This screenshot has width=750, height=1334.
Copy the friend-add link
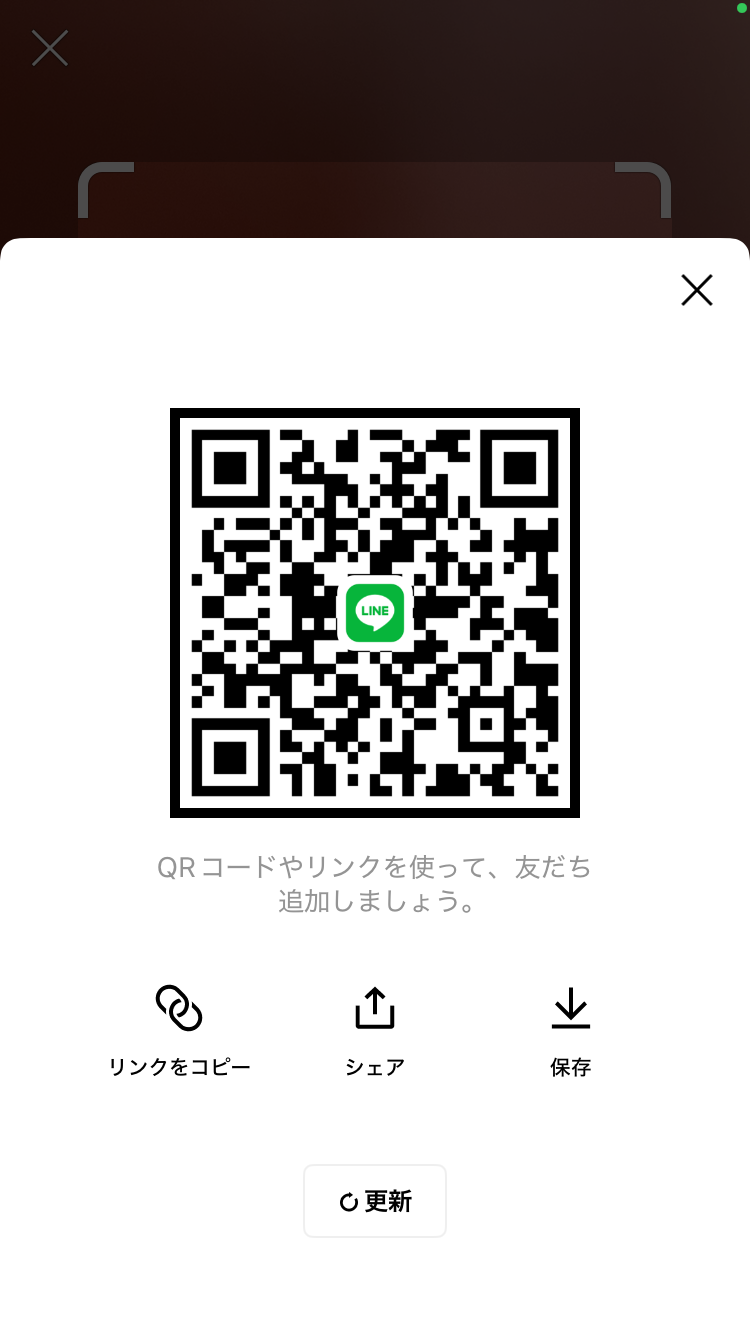click(x=179, y=1031)
